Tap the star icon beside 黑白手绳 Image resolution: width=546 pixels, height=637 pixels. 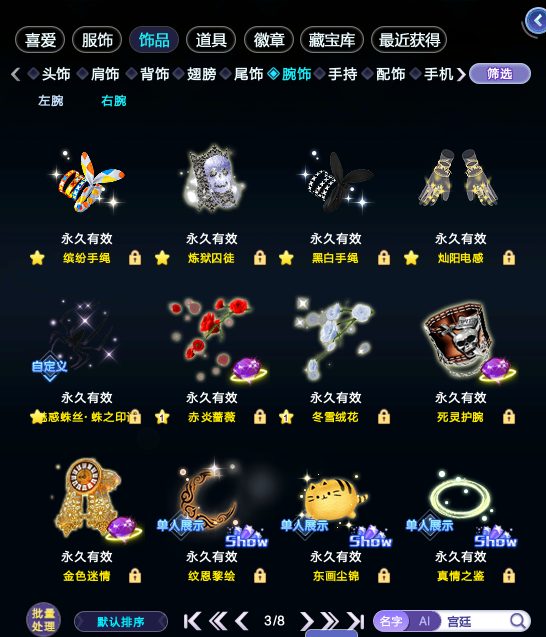point(286,258)
